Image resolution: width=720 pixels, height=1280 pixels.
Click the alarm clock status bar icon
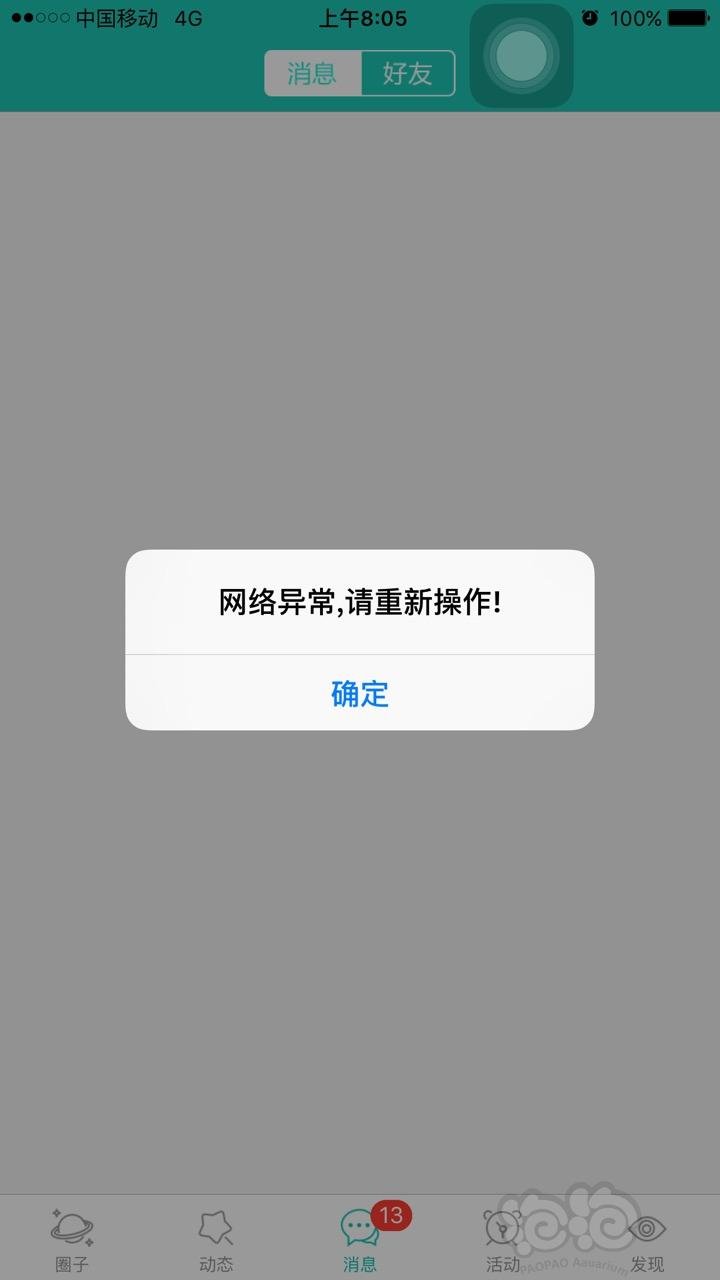coord(589,17)
